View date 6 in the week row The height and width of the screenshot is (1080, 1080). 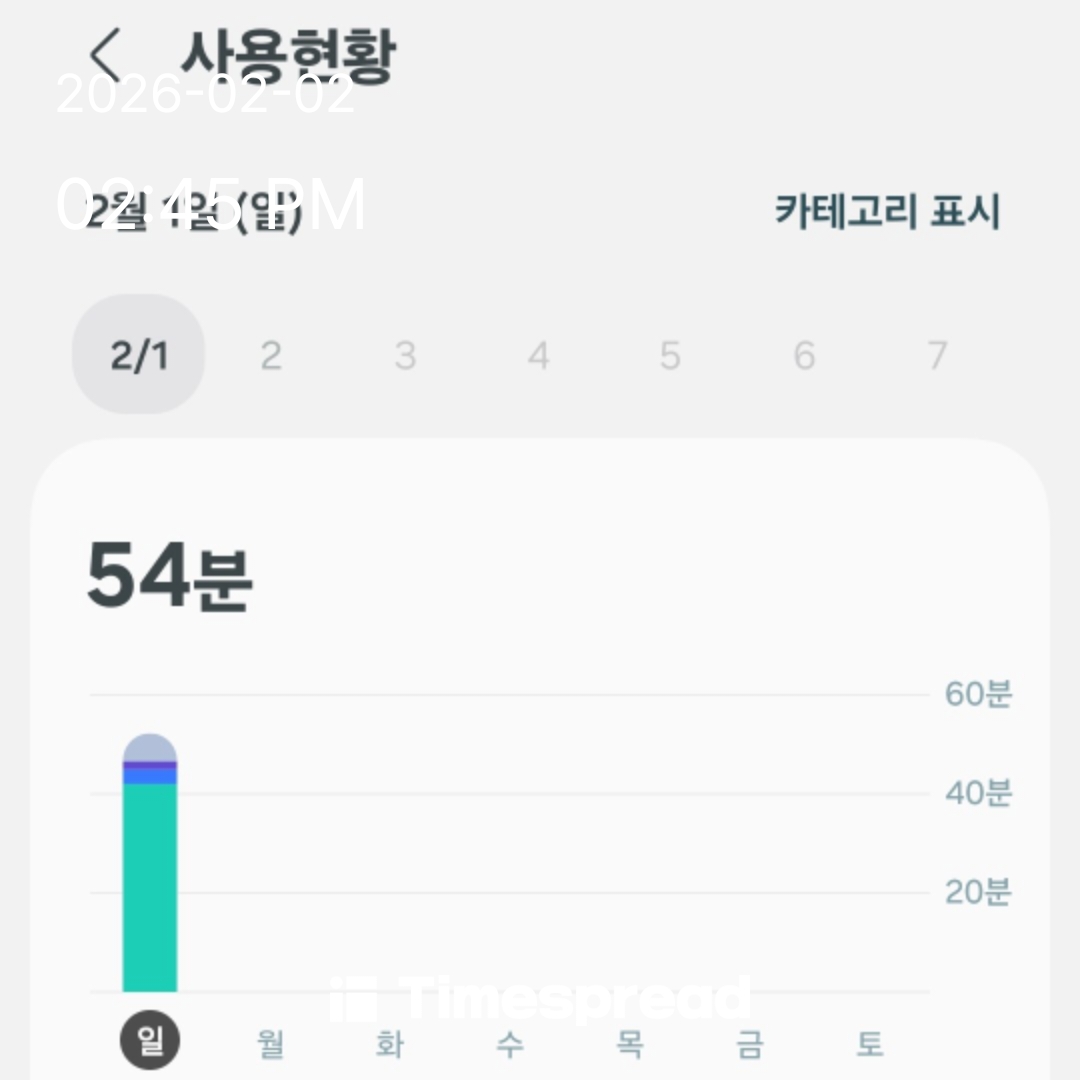click(804, 355)
